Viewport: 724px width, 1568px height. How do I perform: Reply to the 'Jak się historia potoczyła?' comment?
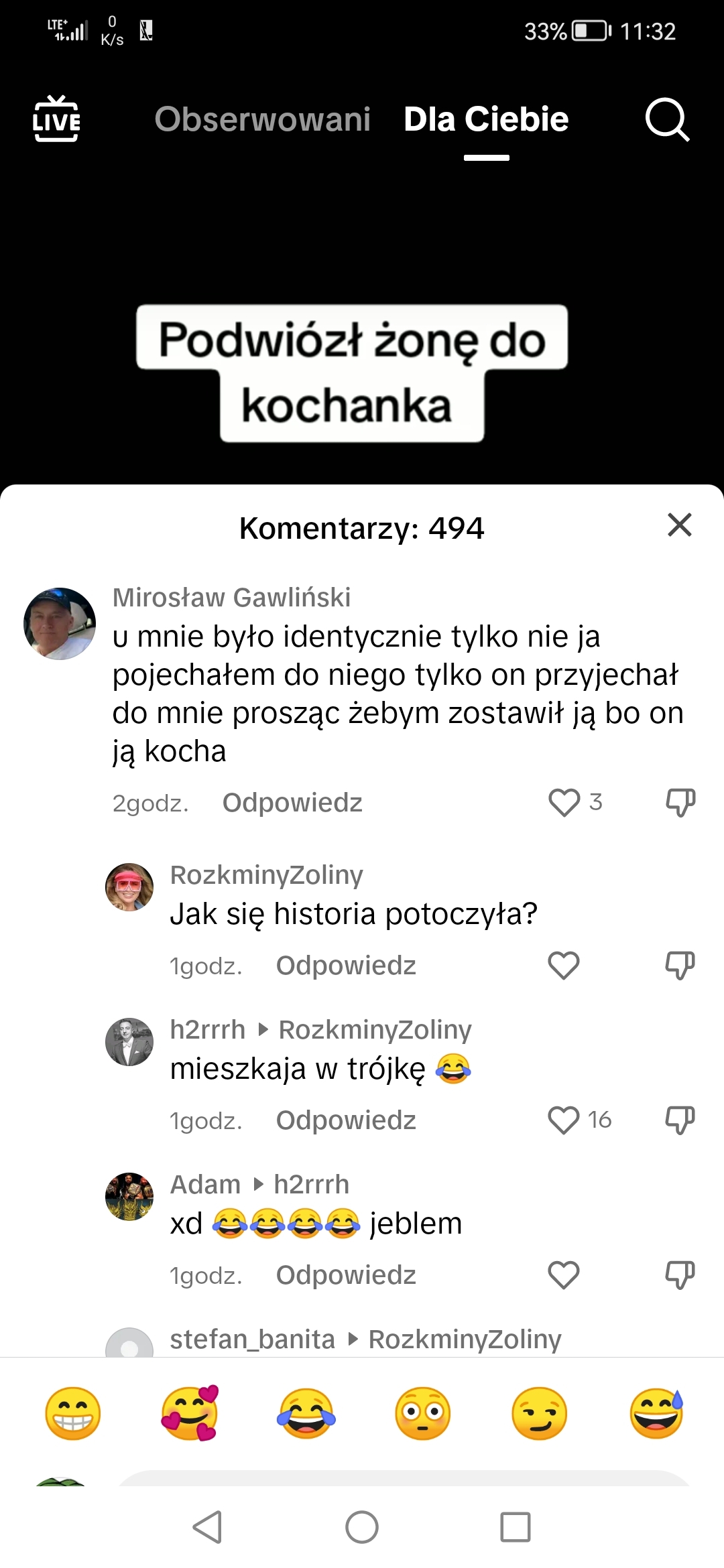[346, 966]
